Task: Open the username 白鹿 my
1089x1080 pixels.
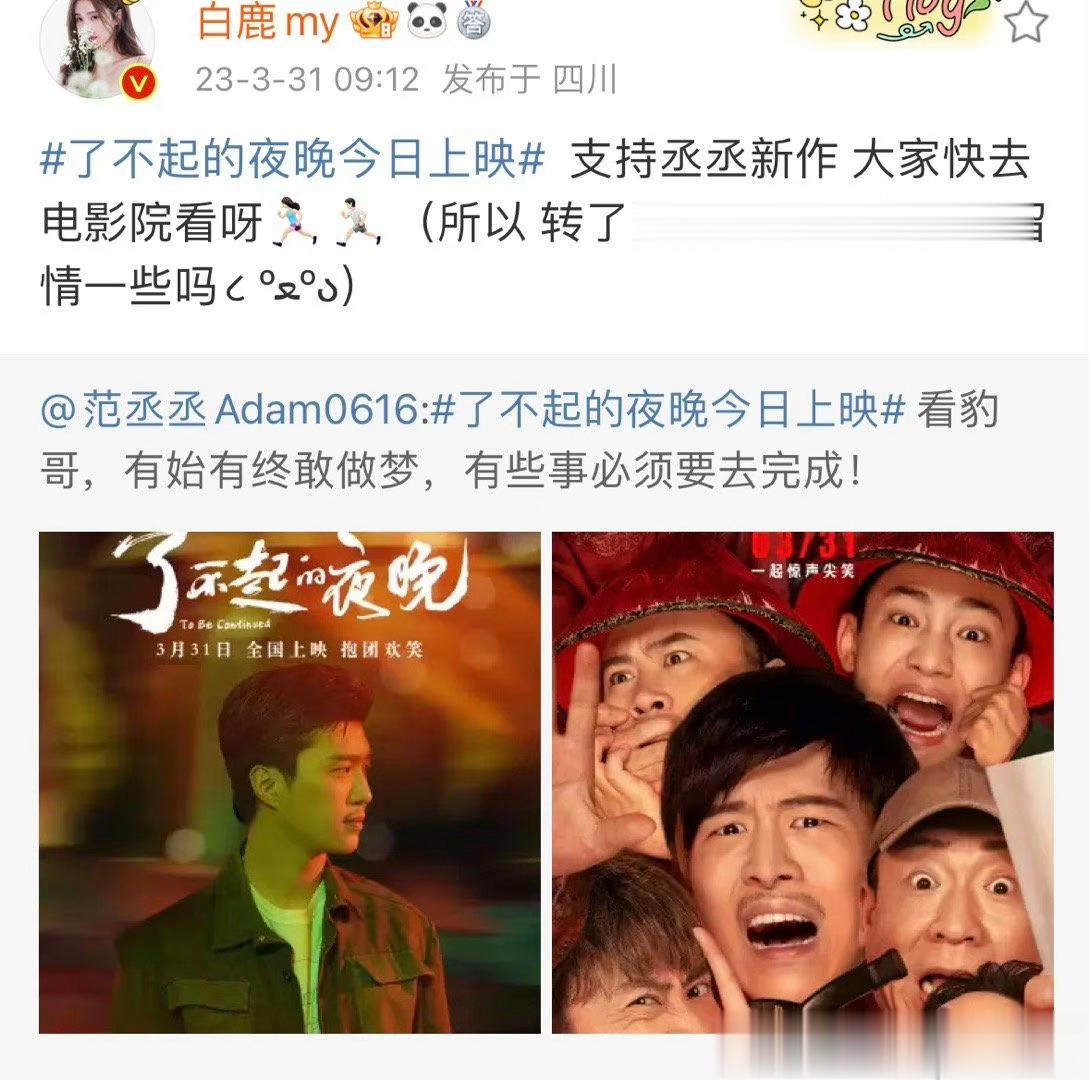Action: coord(268,20)
